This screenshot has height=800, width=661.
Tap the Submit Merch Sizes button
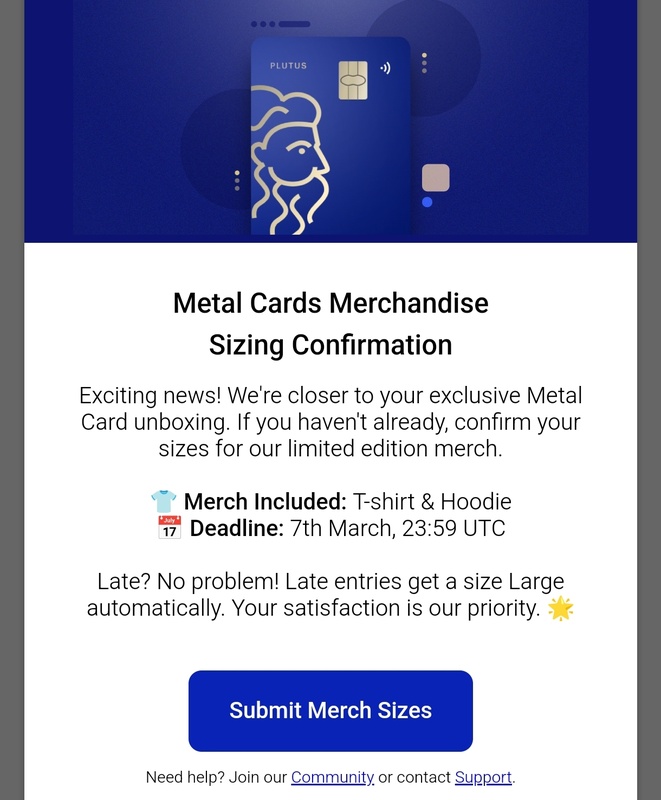click(x=330, y=710)
